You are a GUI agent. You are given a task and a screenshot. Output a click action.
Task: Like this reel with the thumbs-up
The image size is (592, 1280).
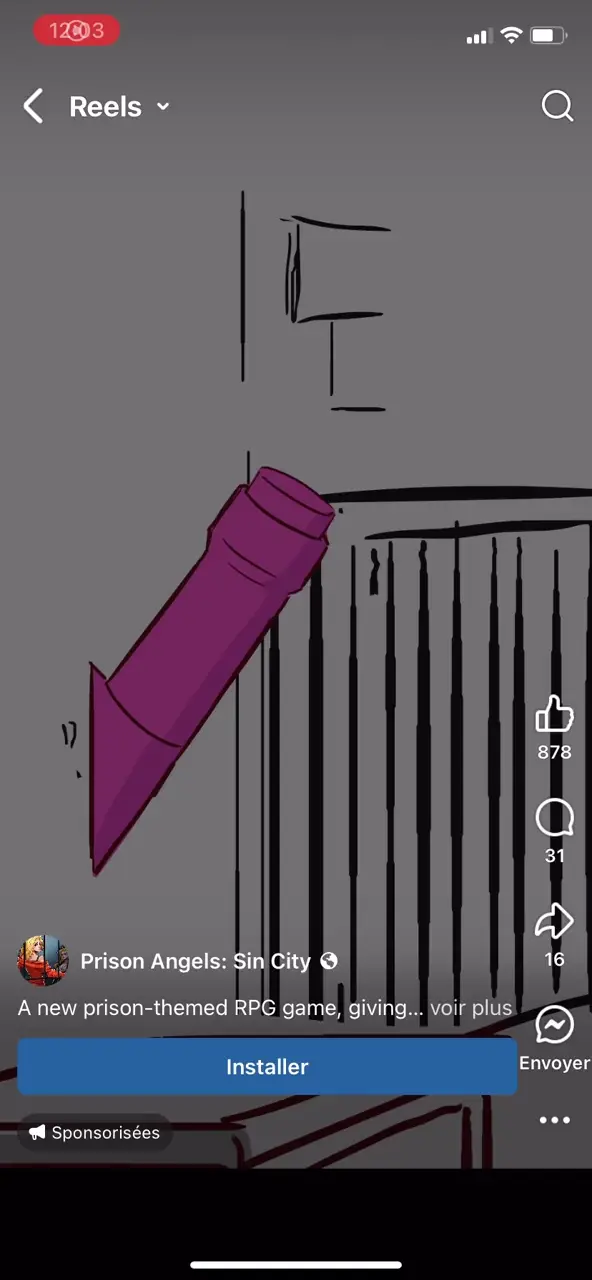pyautogui.click(x=554, y=714)
